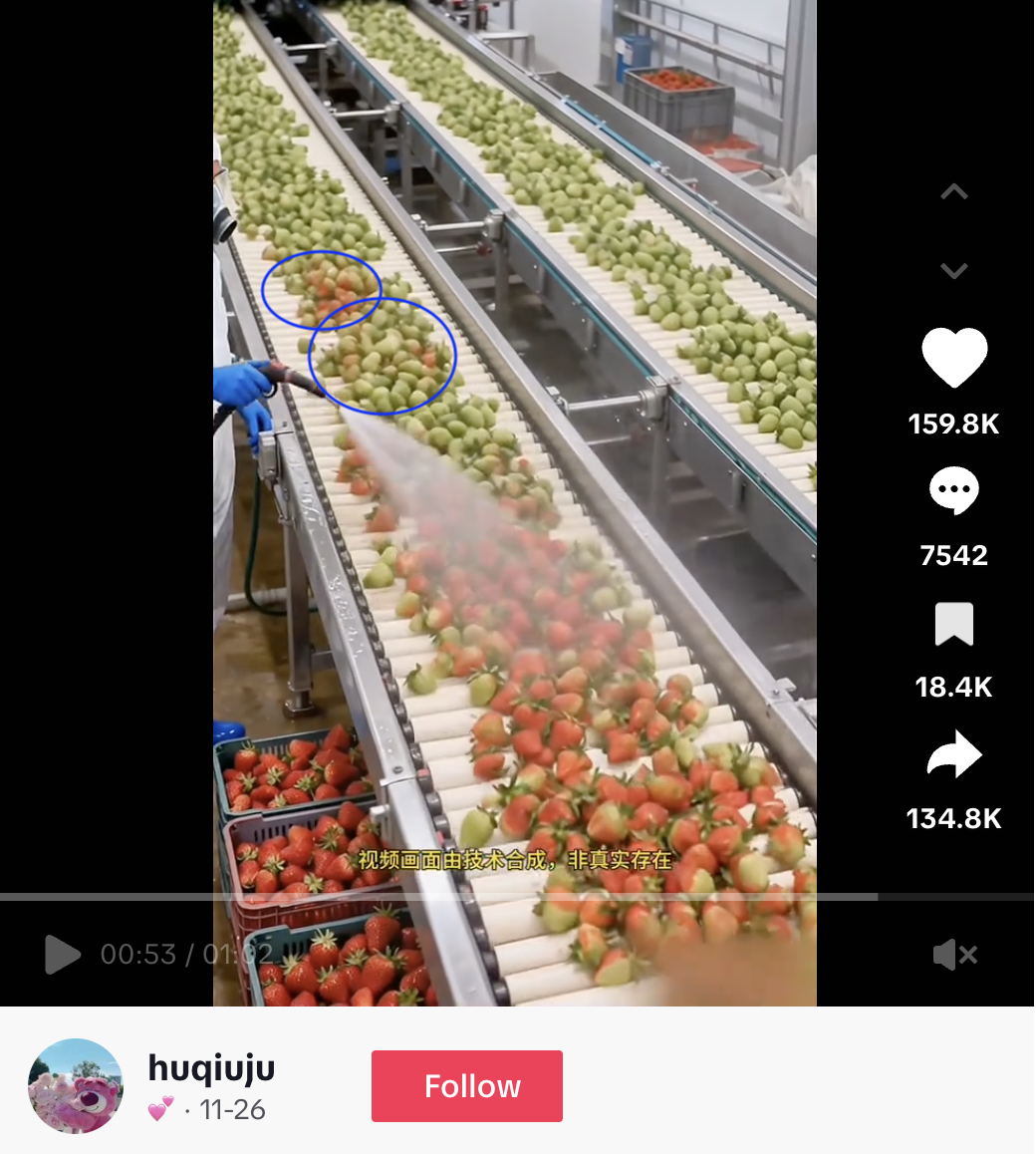Open the comments on this video
This screenshot has width=1036, height=1154.
pyautogui.click(x=953, y=491)
